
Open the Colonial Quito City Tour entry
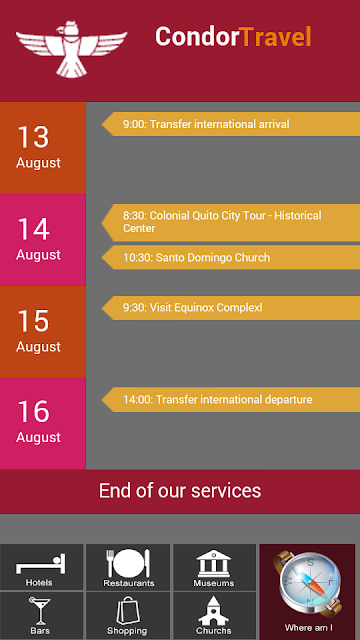pyautogui.click(x=231, y=222)
